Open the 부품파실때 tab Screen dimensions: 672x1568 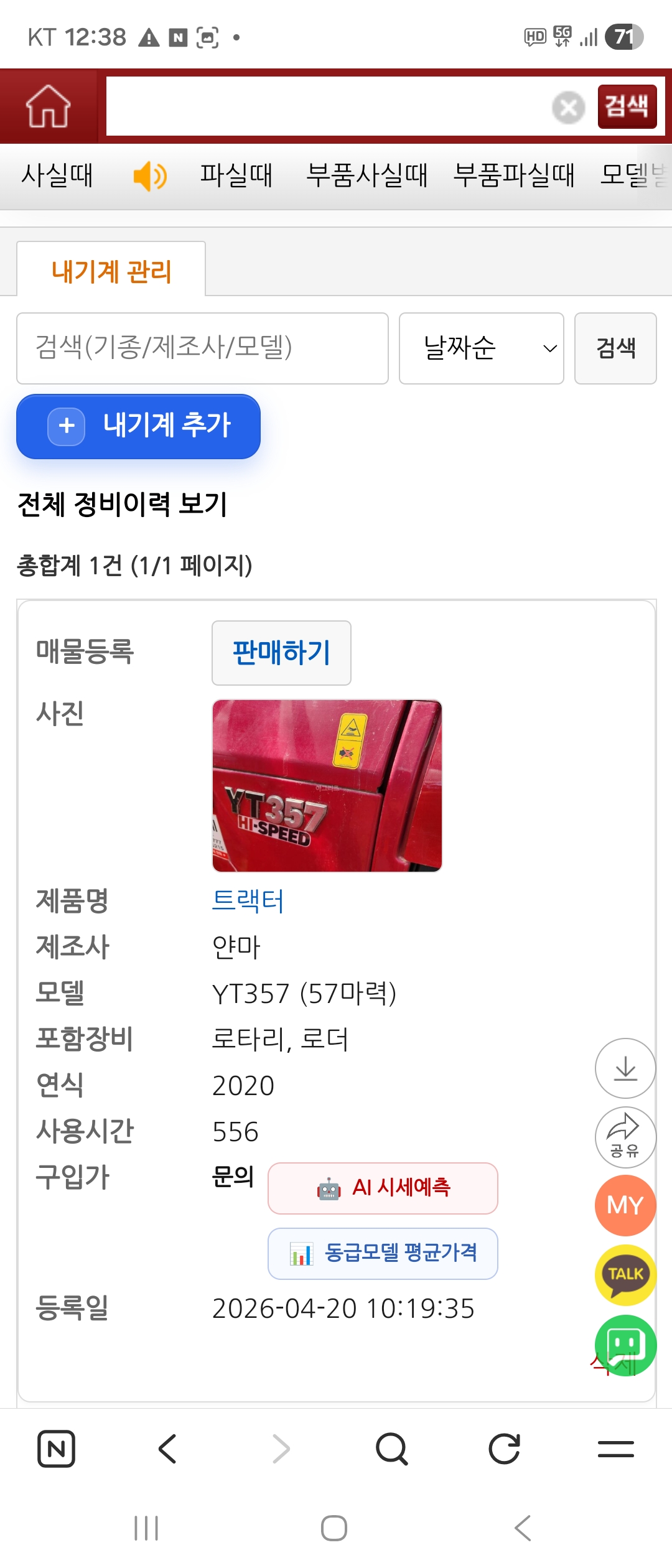click(x=513, y=175)
